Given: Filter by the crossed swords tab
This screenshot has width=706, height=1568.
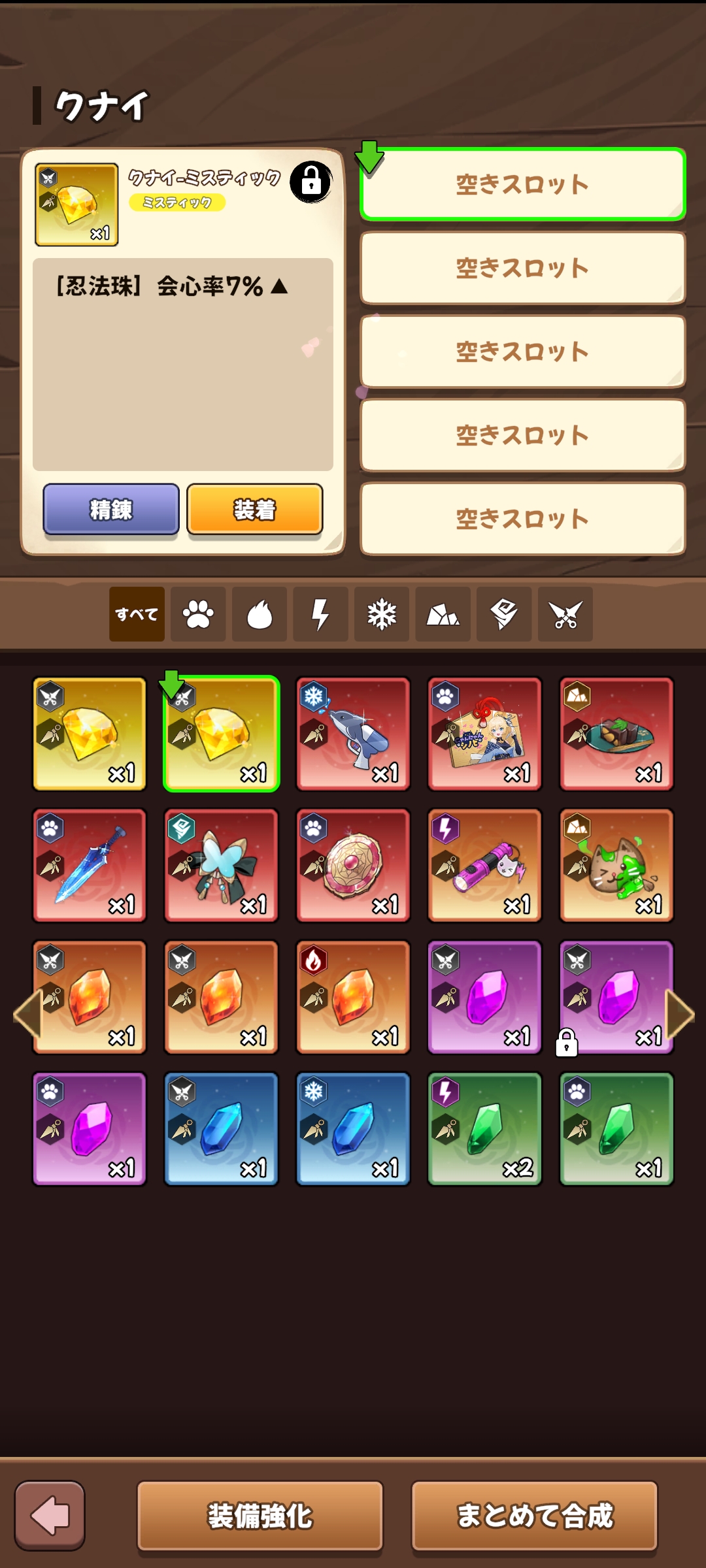Looking at the screenshot, I should click(x=565, y=614).
